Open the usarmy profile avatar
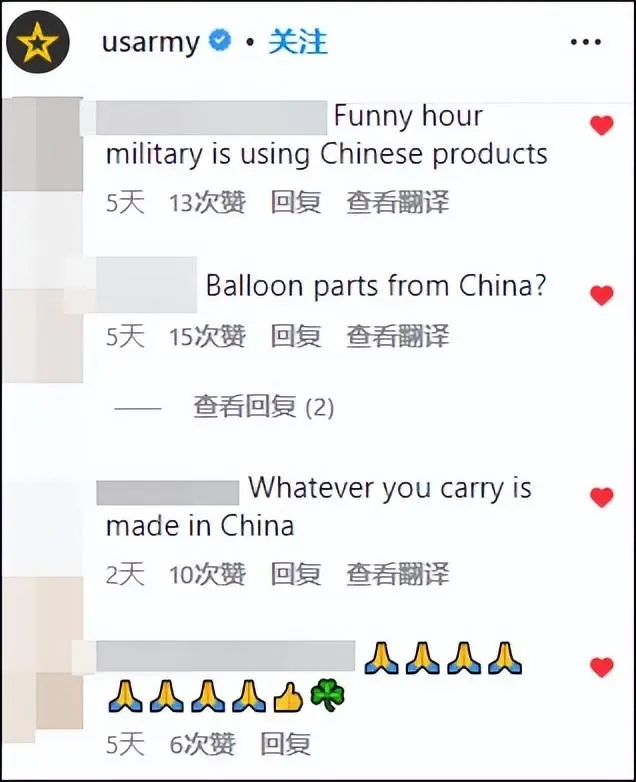This screenshot has height=782, width=636. [x=38, y=44]
